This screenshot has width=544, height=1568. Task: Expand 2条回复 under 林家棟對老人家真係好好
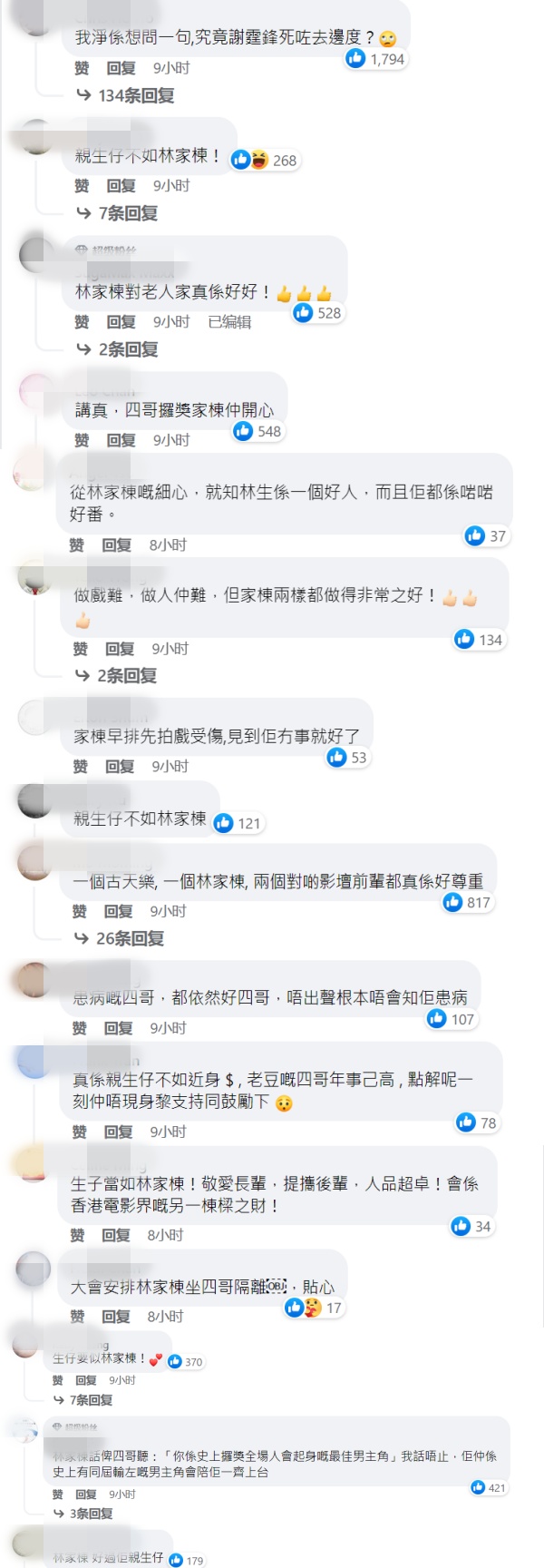(127, 349)
